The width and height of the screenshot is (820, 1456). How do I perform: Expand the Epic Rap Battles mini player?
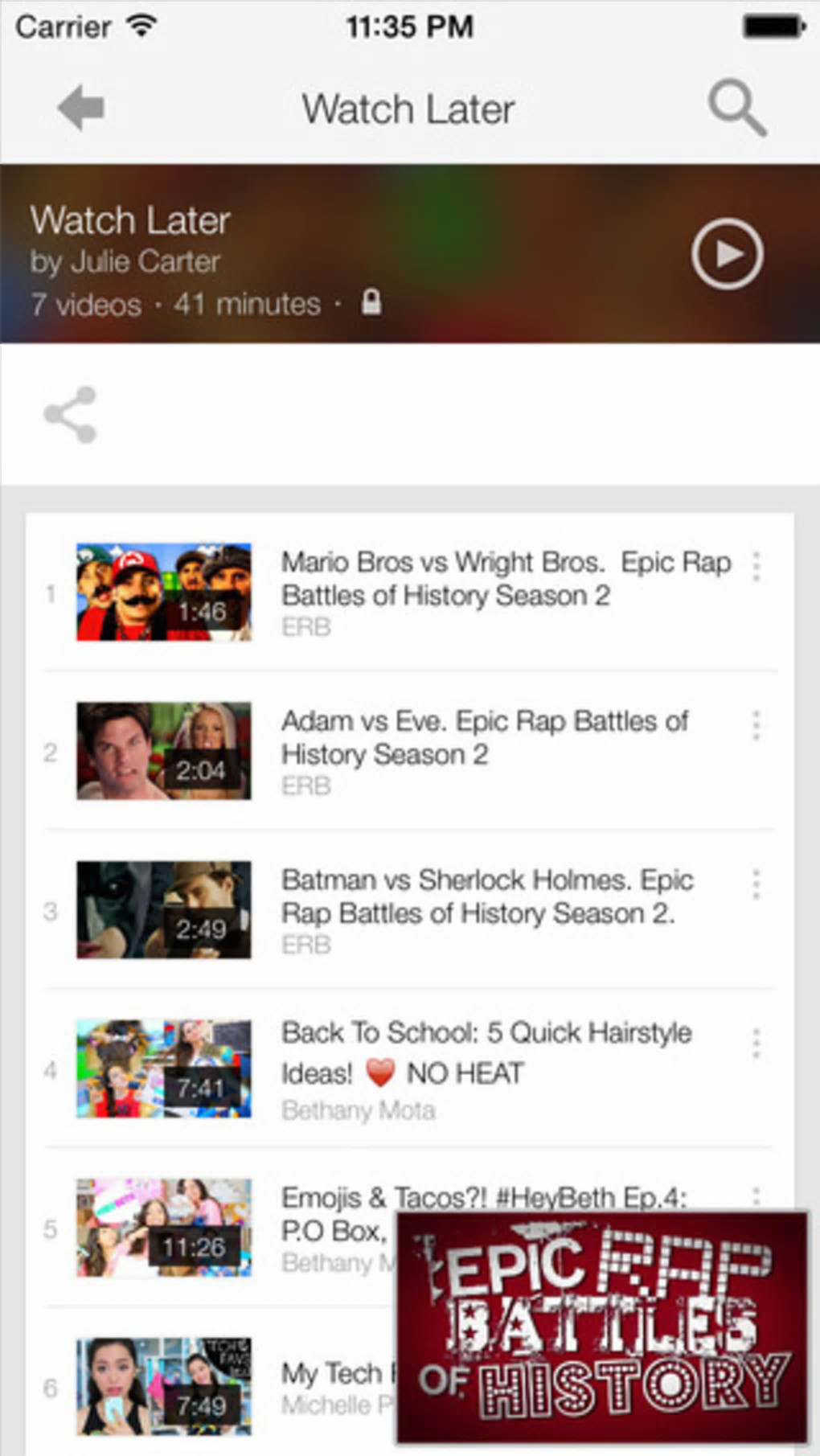click(x=601, y=1327)
